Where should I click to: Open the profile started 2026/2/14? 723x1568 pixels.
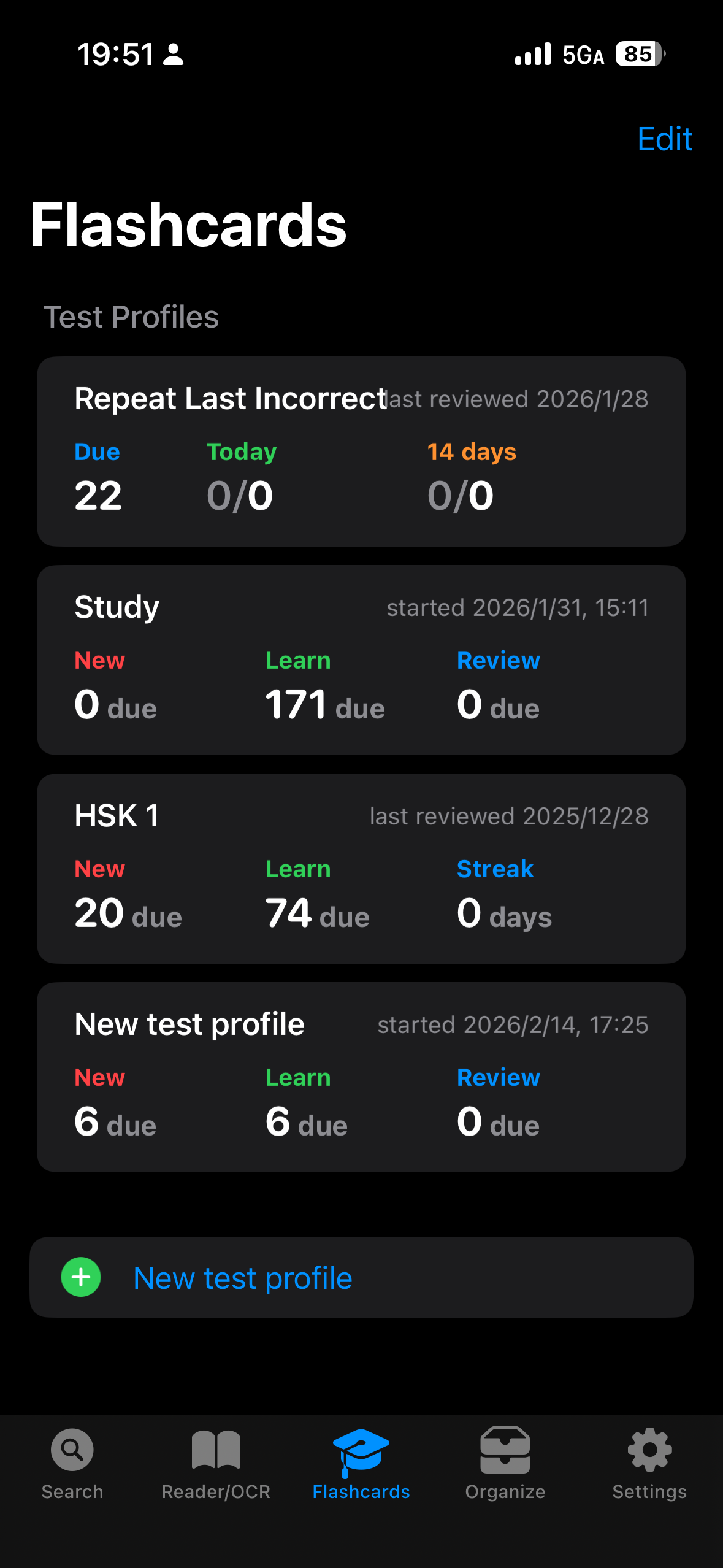[x=361, y=1077]
